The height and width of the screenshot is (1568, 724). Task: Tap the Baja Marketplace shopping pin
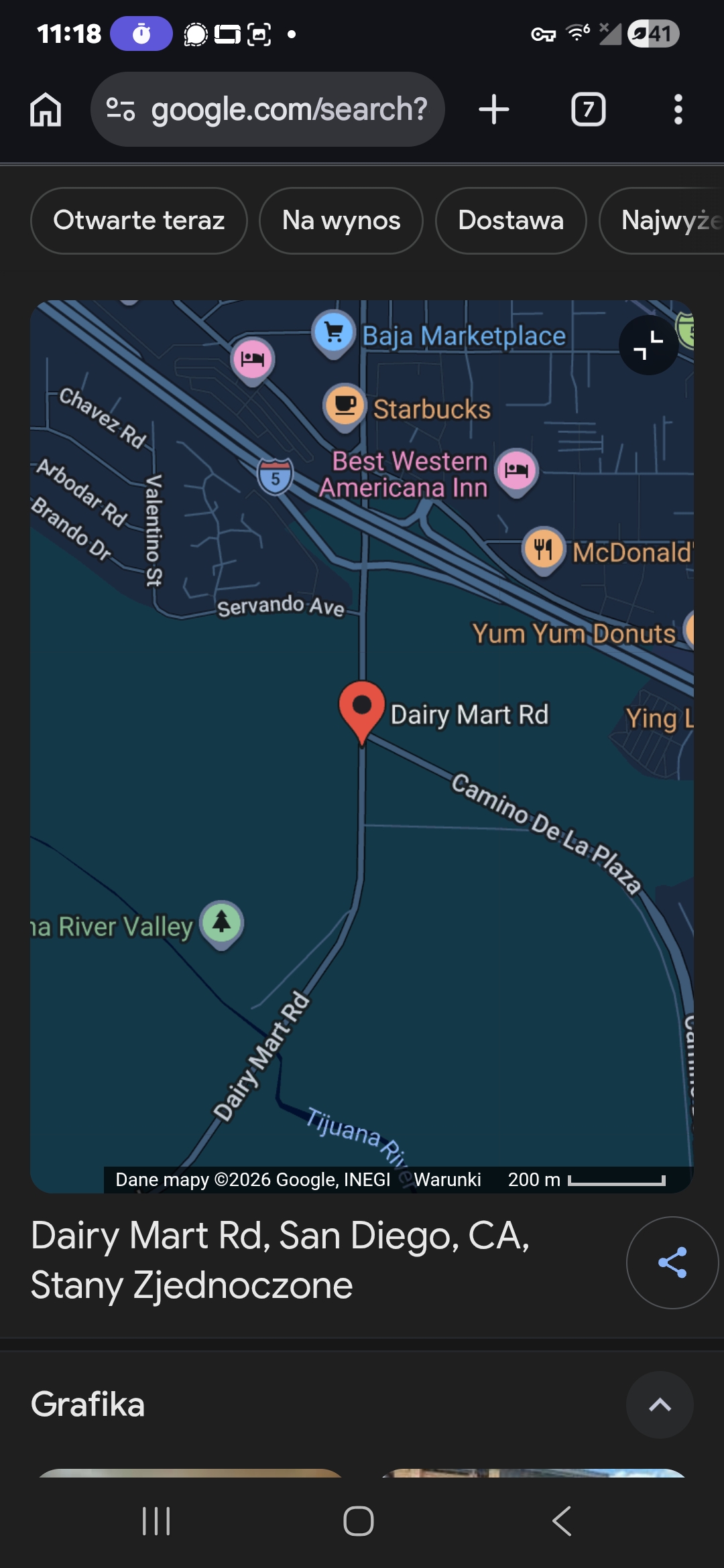pos(334,332)
